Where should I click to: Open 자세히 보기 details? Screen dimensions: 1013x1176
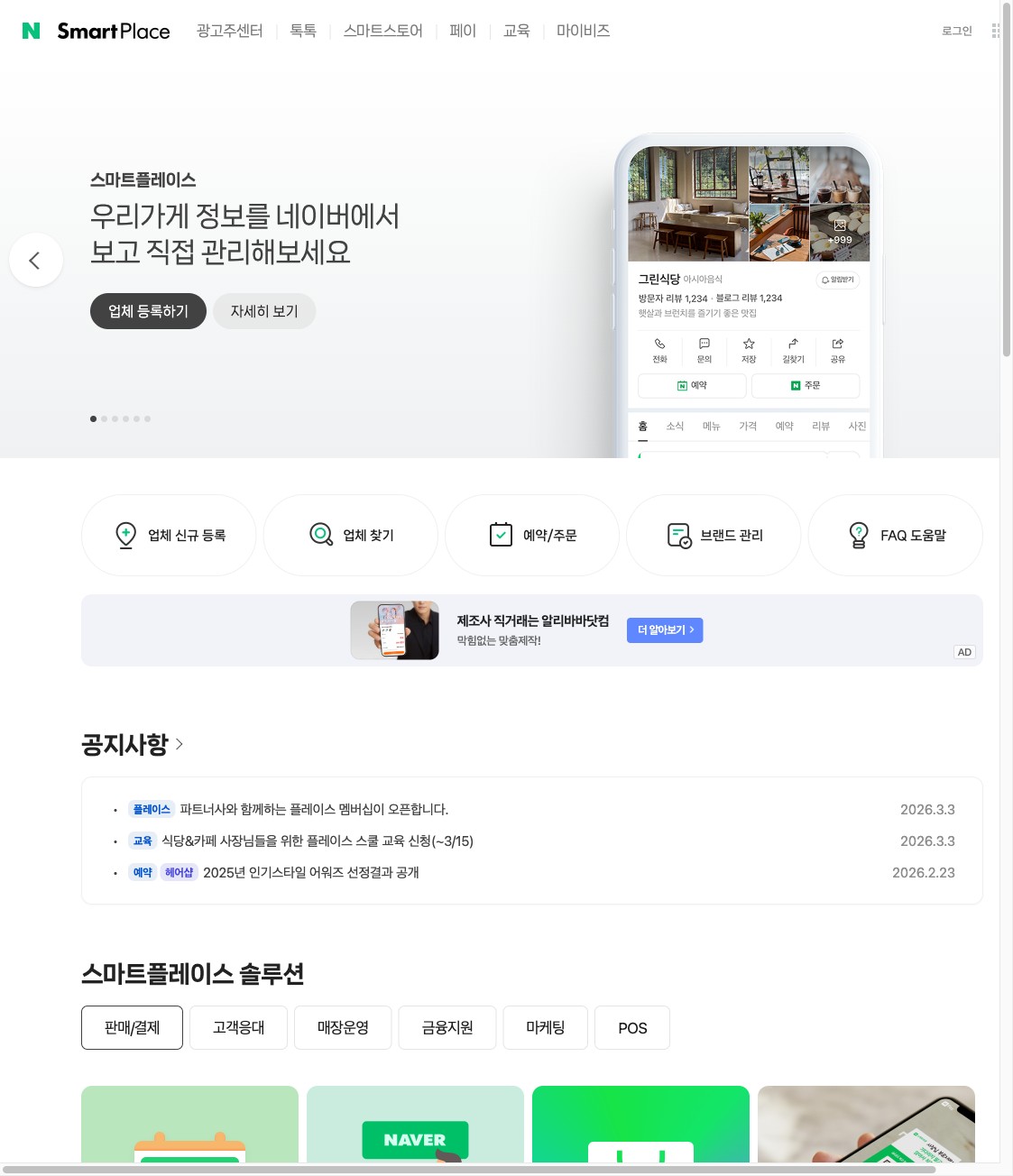[264, 311]
